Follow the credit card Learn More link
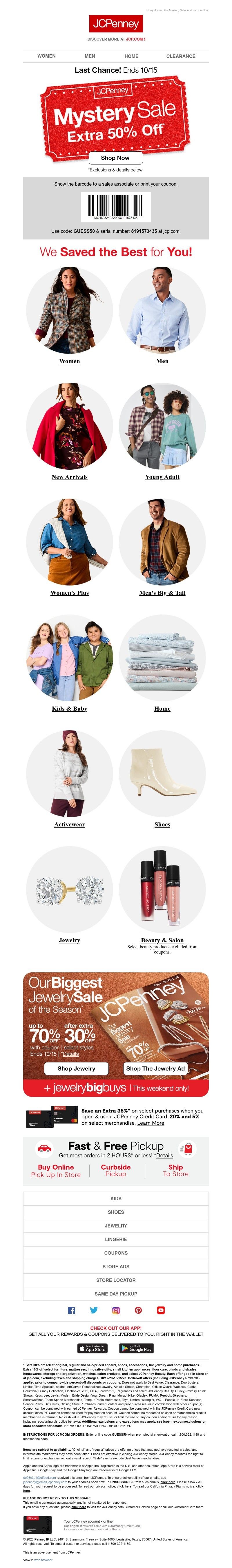 coord(151,1123)
